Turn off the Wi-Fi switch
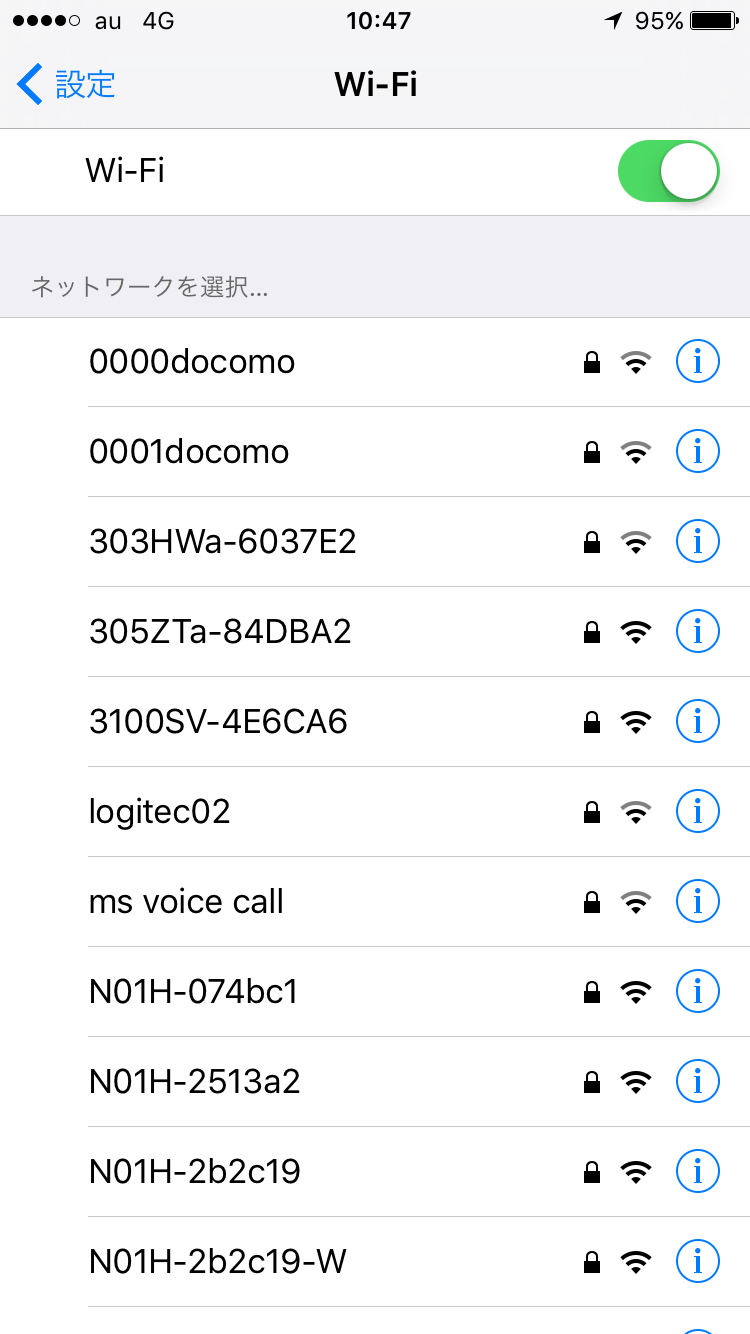Viewport: 750px width, 1334px height. 669,171
